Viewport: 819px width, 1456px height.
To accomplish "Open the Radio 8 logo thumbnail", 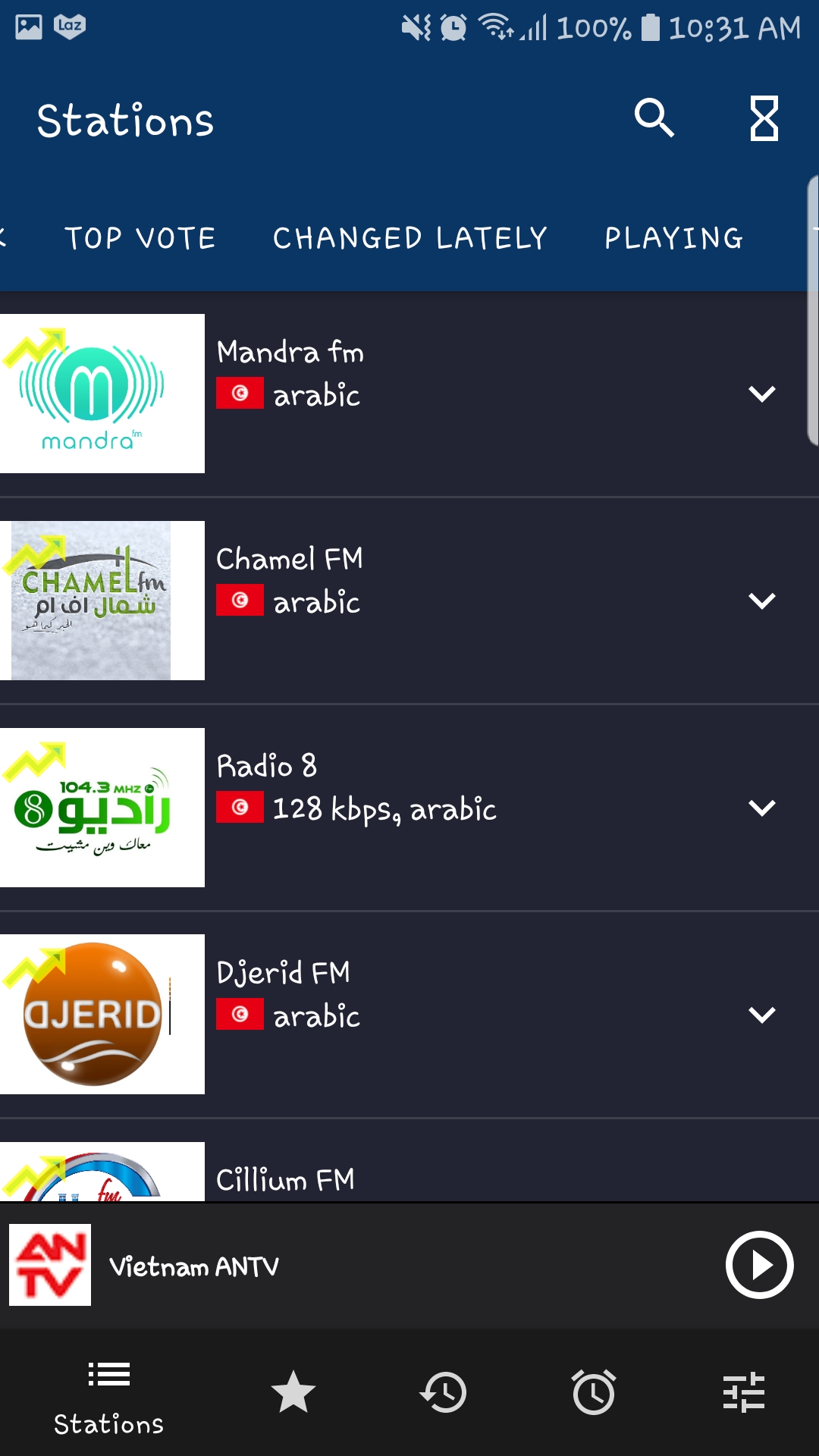I will pyautogui.click(x=102, y=806).
